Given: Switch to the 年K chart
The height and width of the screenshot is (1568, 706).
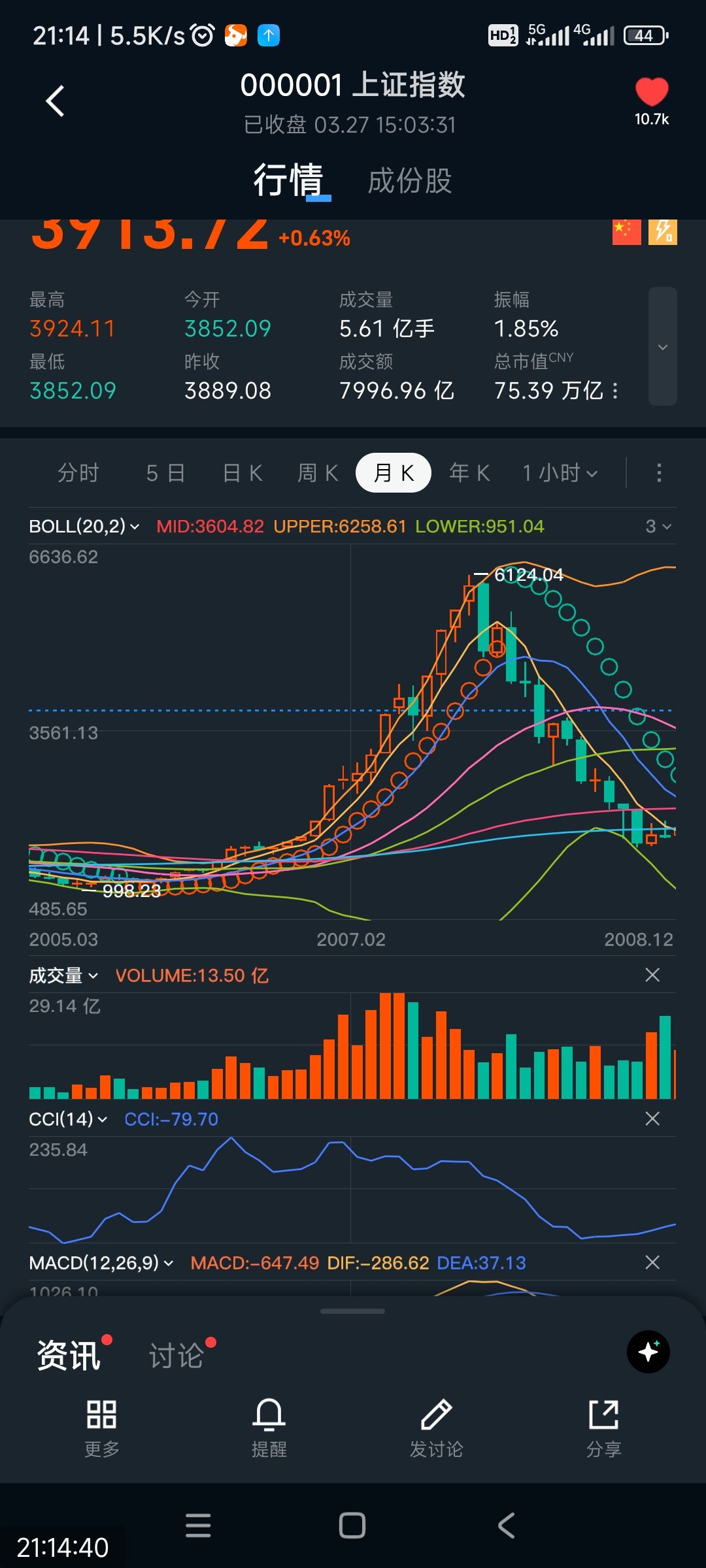Looking at the screenshot, I should point(469,472).
